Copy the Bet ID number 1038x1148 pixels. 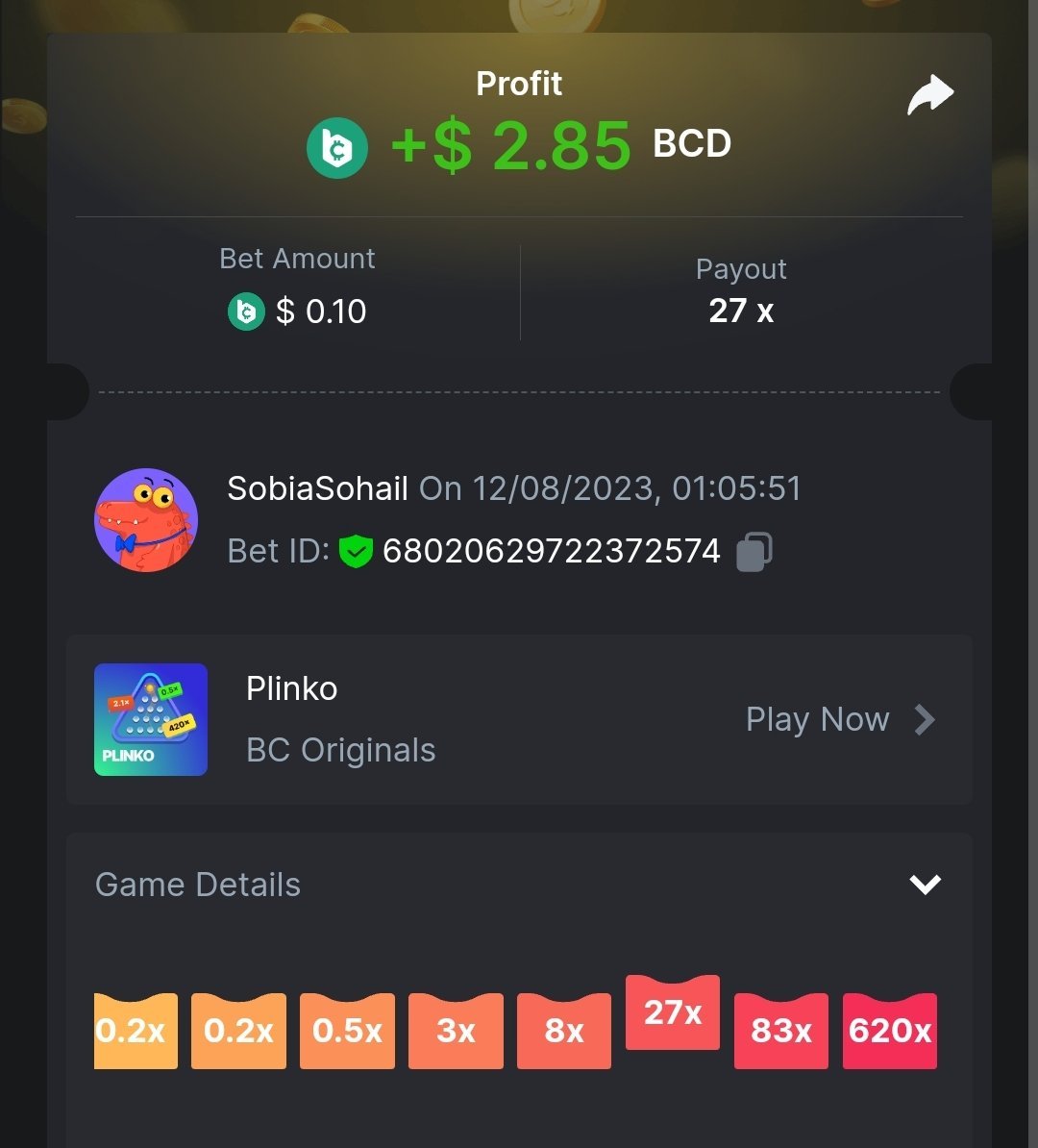(x=754, y=552)
